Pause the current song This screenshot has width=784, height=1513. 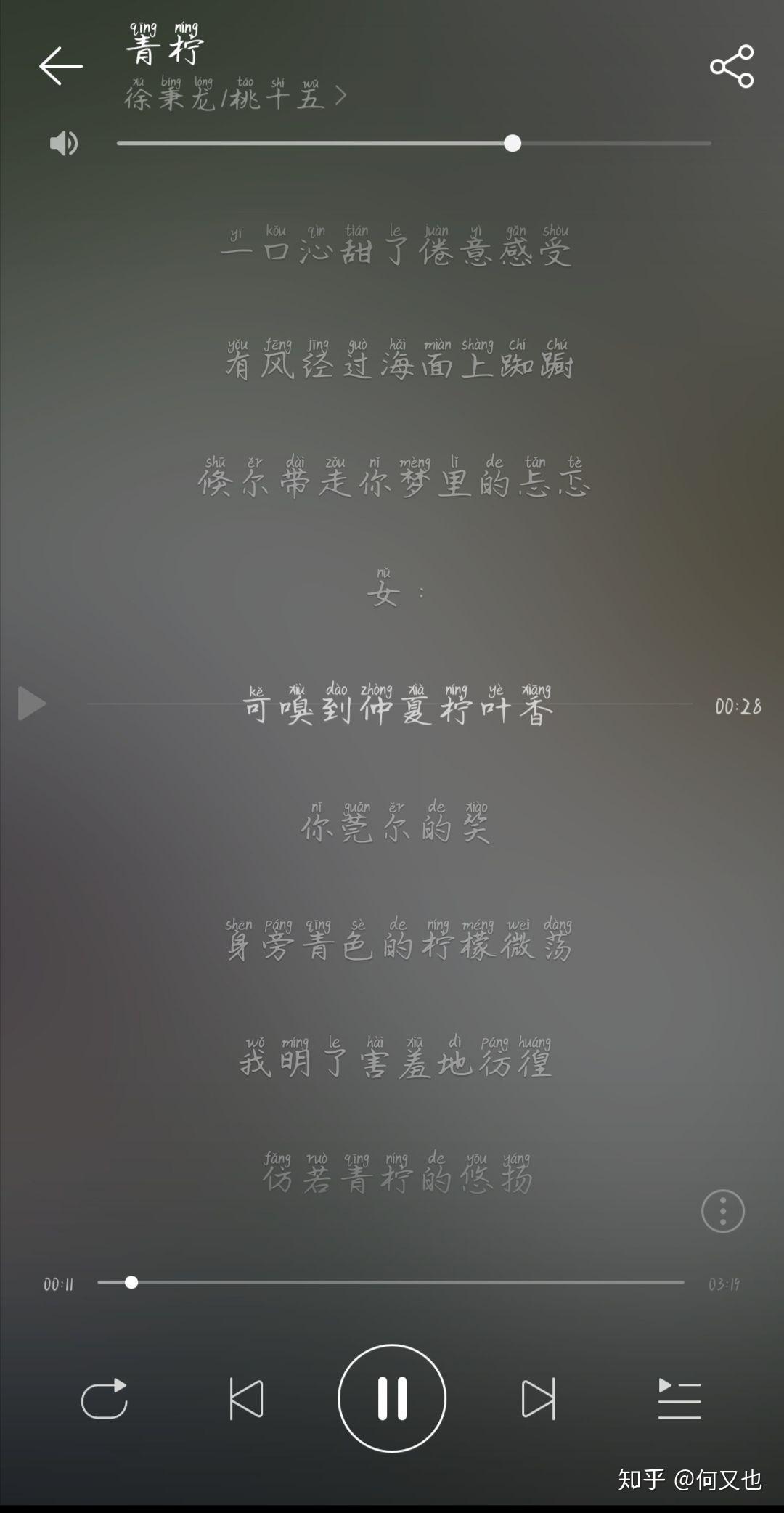tap(392, 1398)
